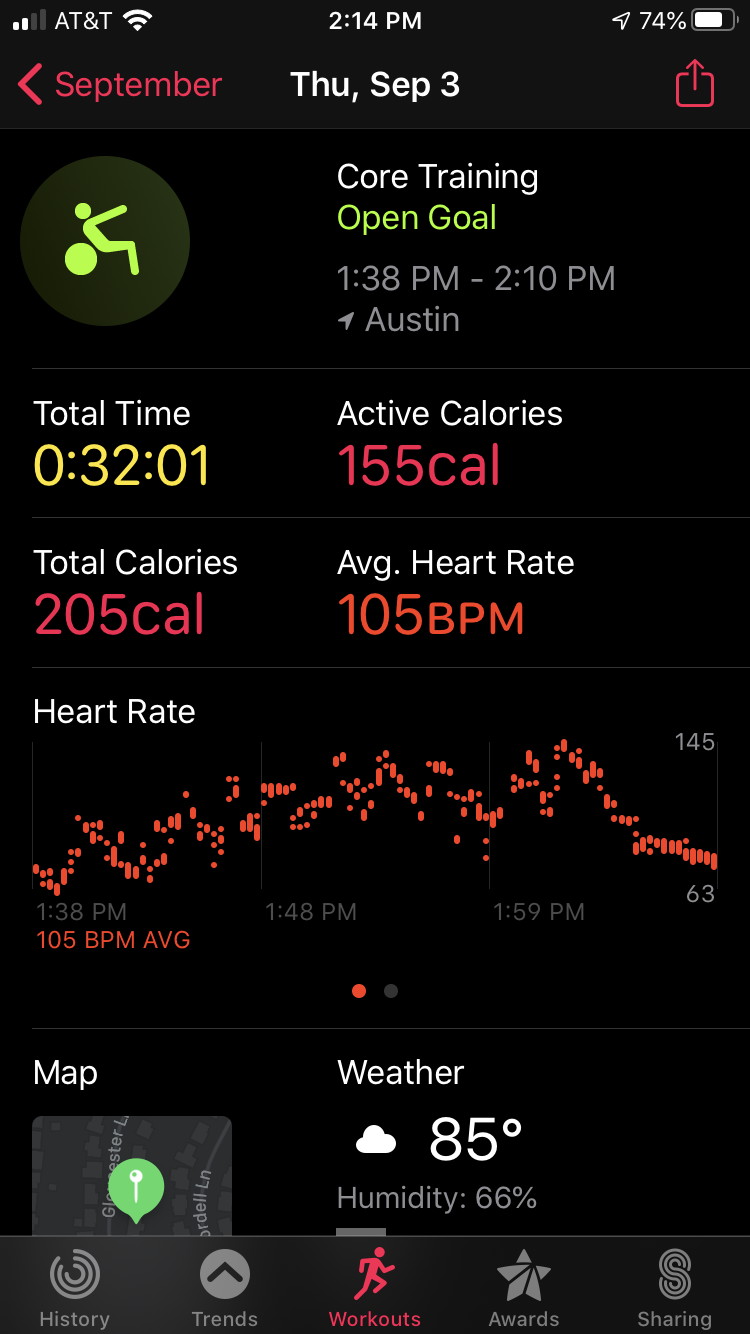Switch to the History tab

click(74, 1290)
